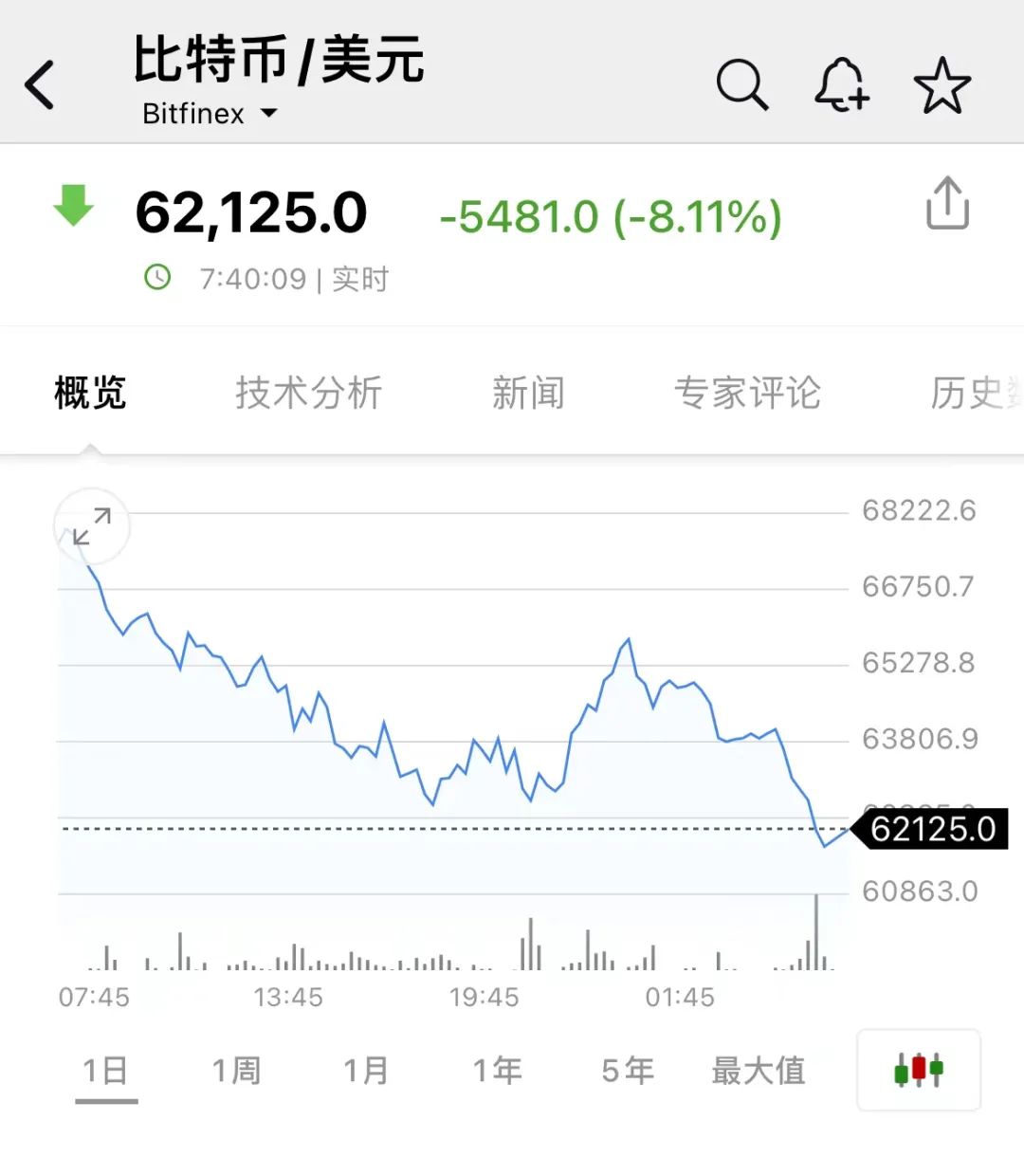Viewport: 1024px width, 1176px height.
Task: Display the 5年 chart range
Action: point(628,1071)
